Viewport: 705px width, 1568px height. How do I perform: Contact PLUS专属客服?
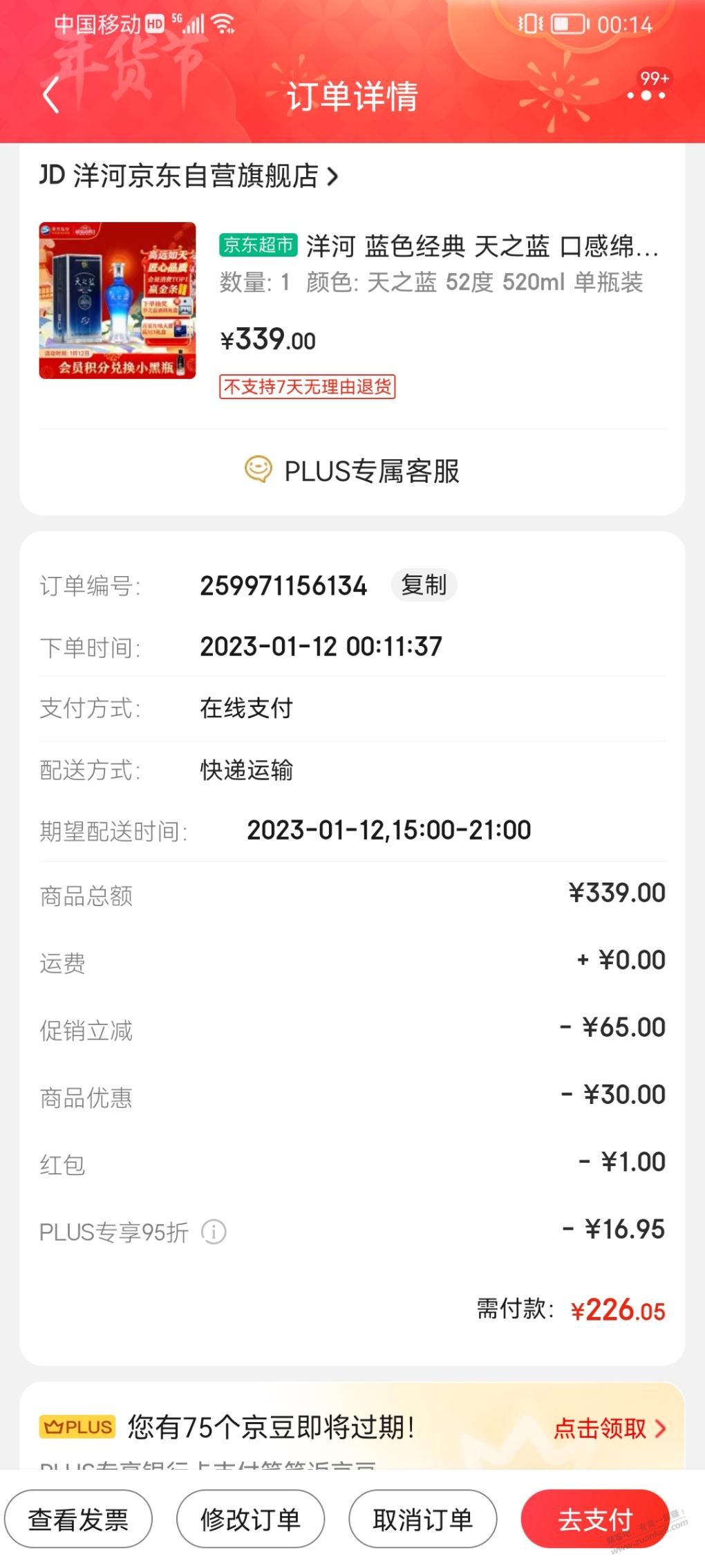tap(352, 471)
